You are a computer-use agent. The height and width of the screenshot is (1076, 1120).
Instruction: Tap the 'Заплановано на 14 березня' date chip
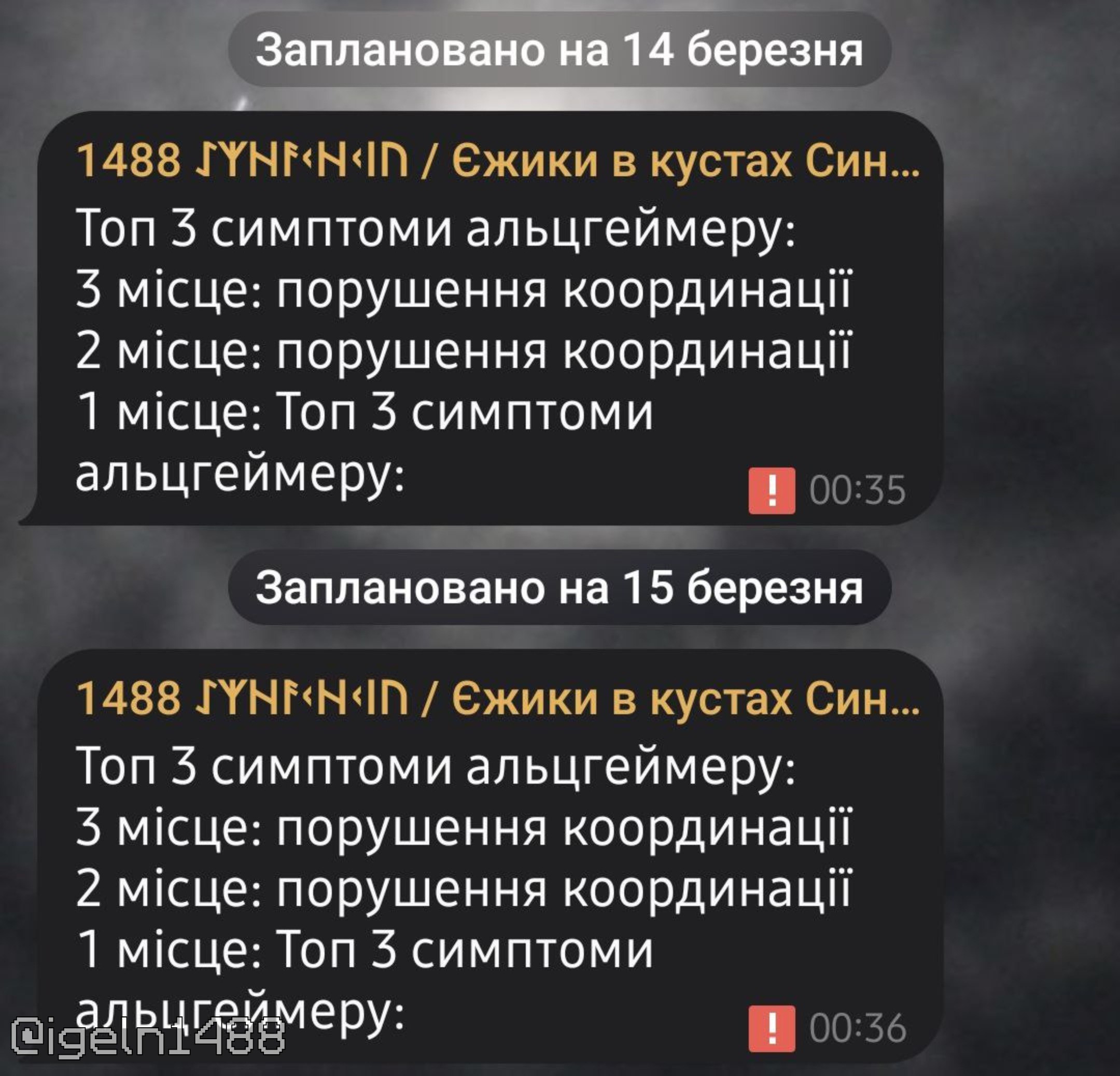[559, 50]
